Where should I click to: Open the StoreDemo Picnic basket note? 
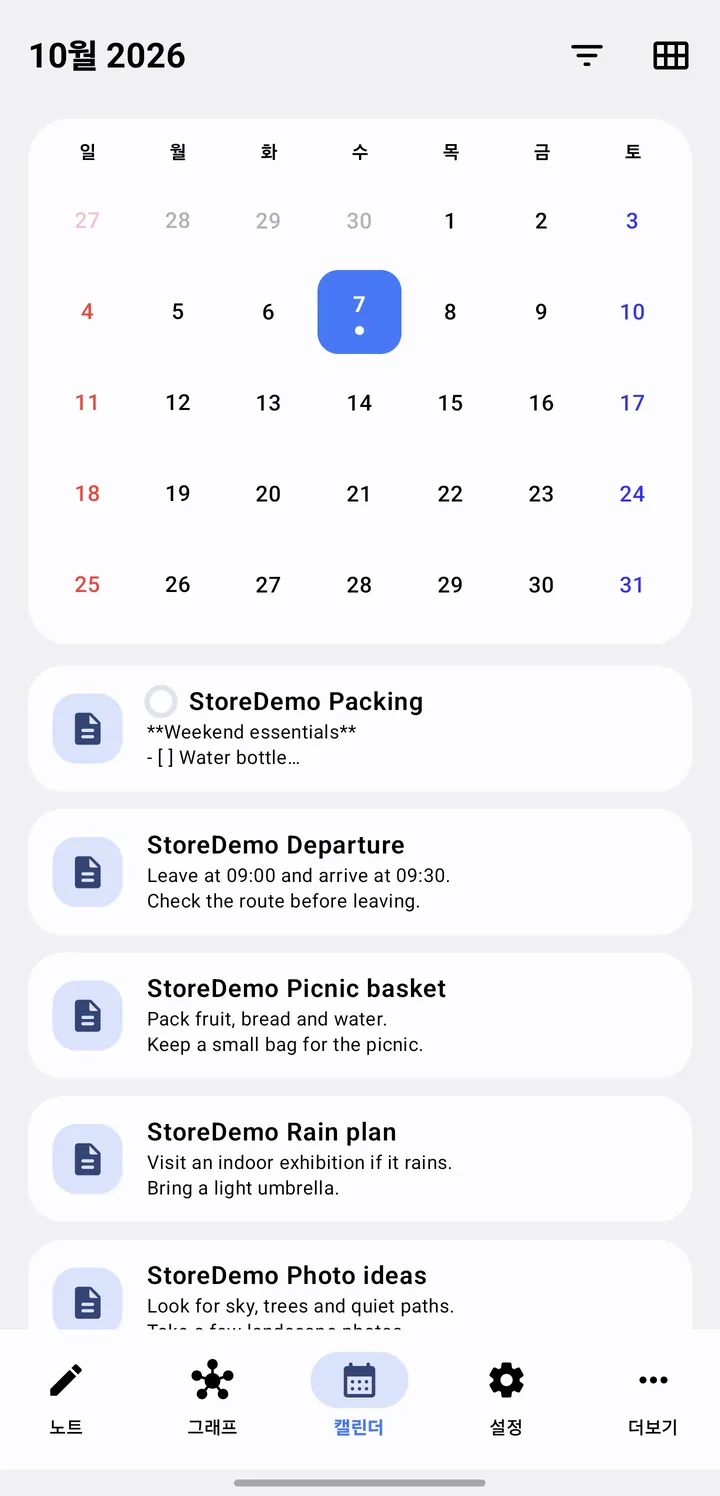click(360, 1015)
